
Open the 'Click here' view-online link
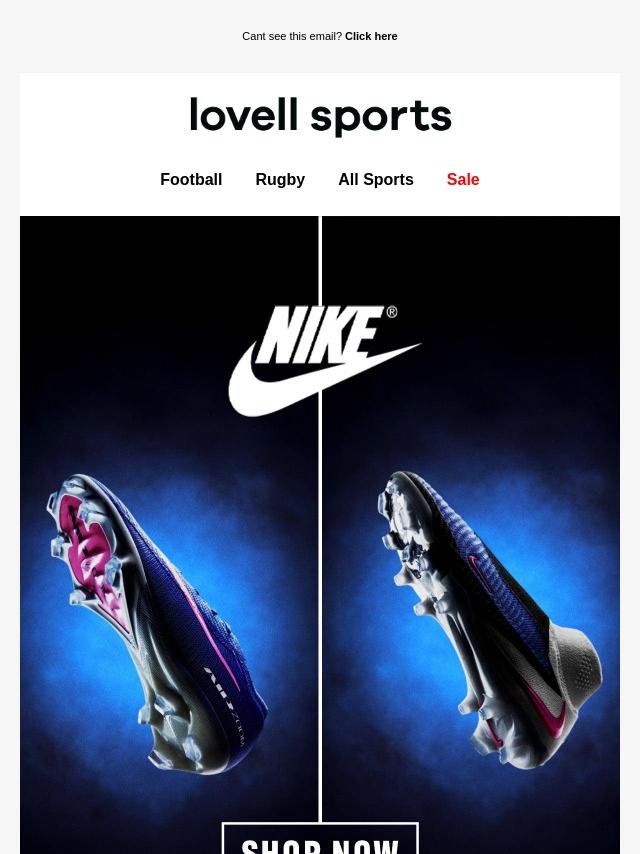pos(371,36)
